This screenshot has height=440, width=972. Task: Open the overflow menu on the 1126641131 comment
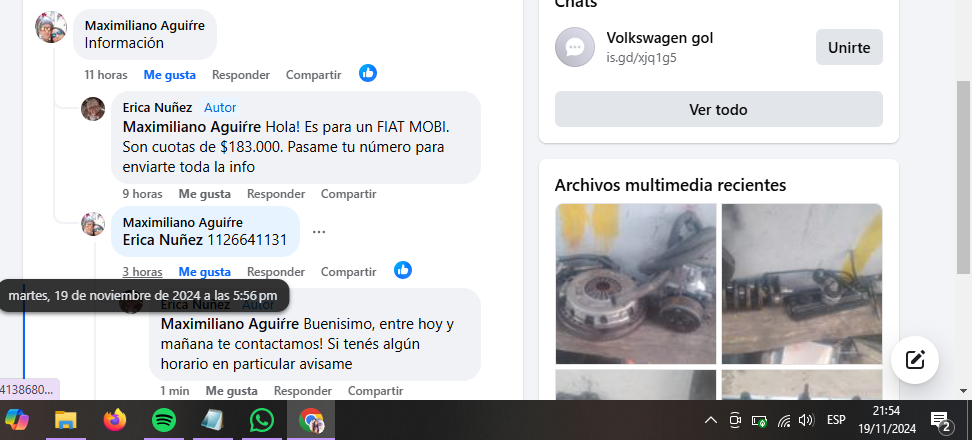[x=319, y=232]
